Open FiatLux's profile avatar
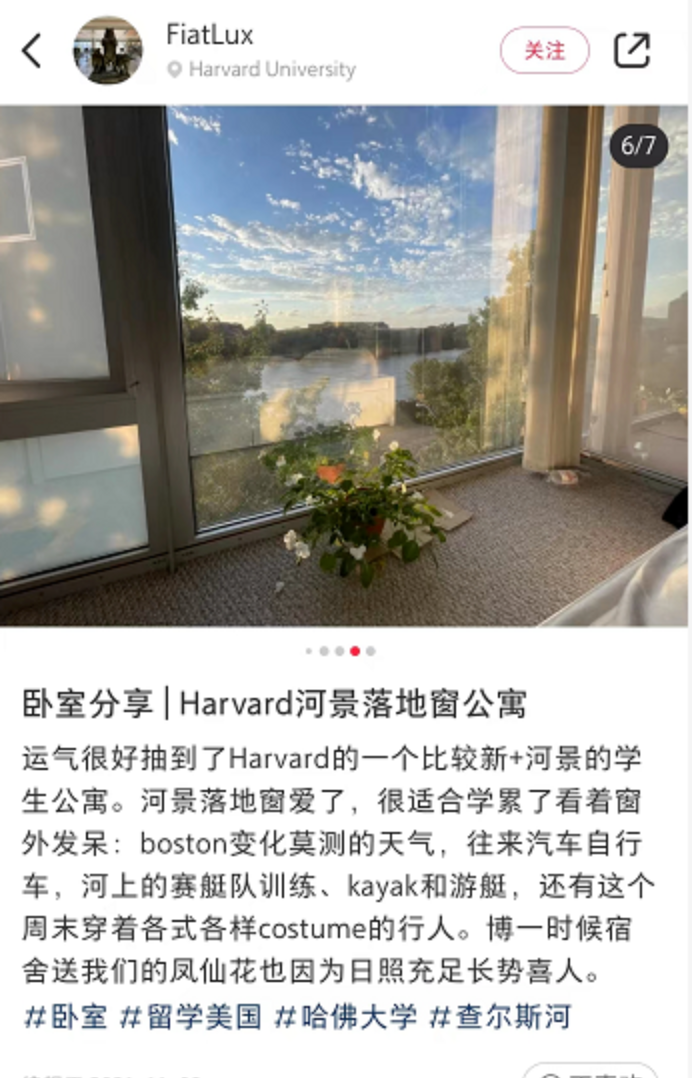The image size is (692, 1078). 108,50
